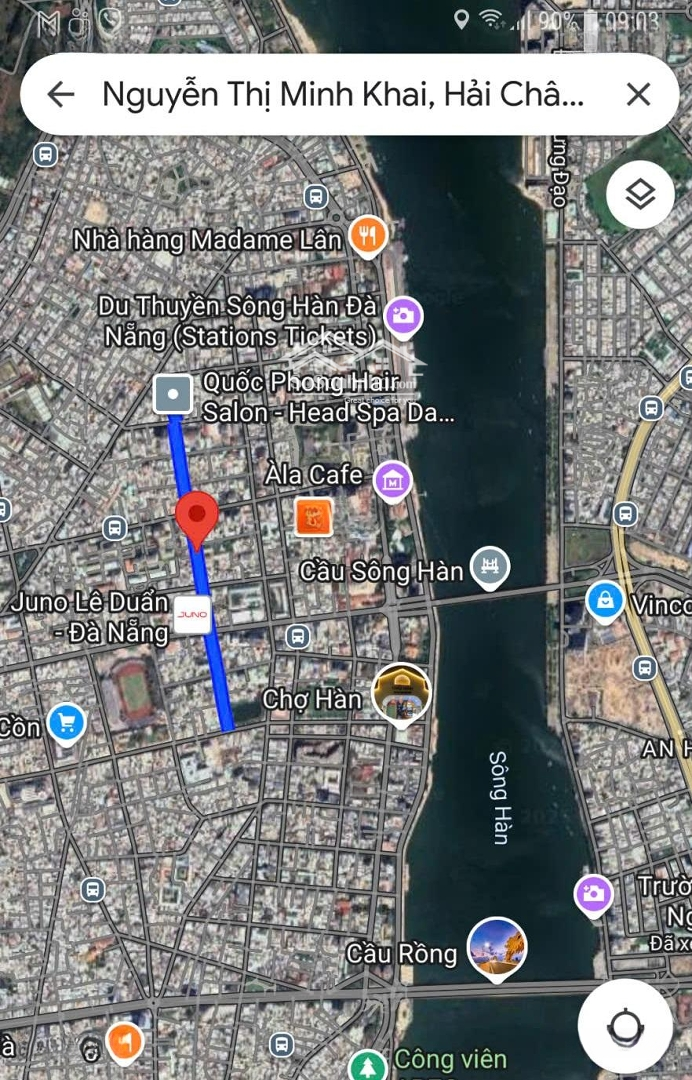
Task: Select the Juno Lê Duẩn store marker
Action: pyautogui.click(x=192, y=614)
